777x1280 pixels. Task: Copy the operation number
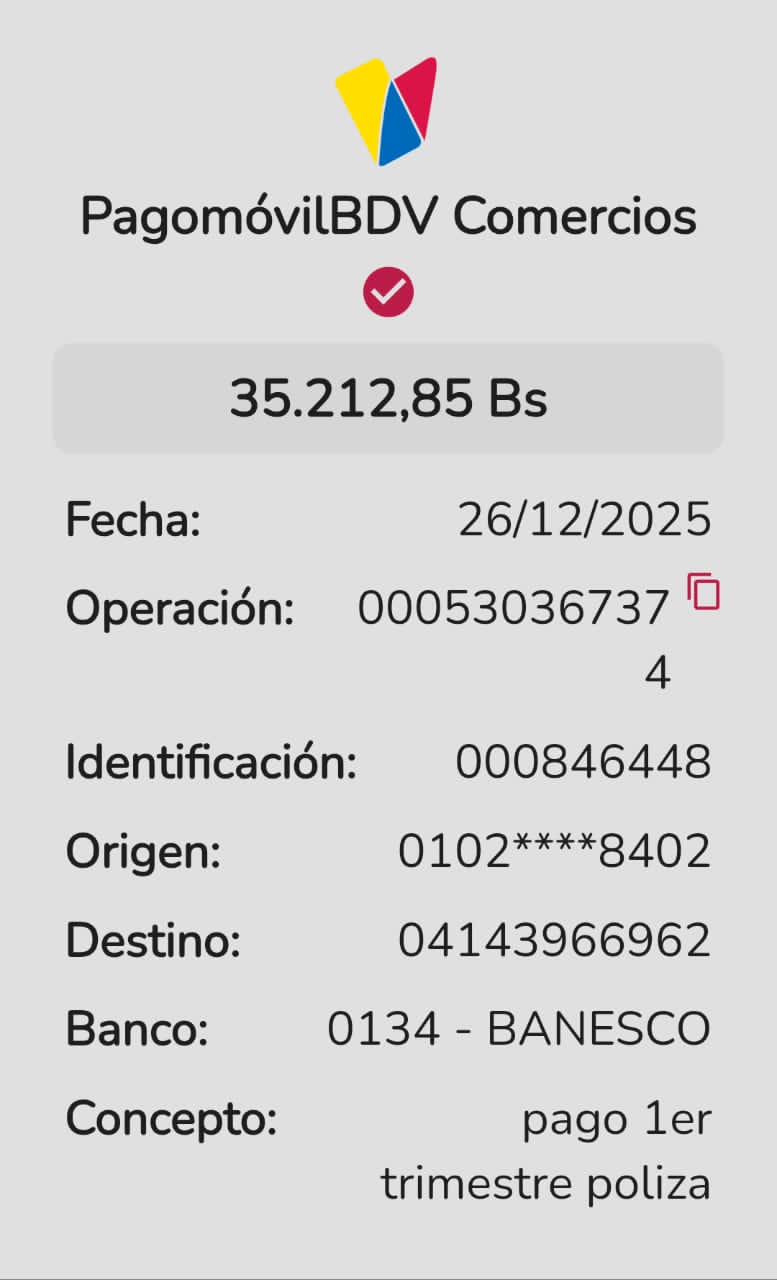pyautogui.click(x=704, y=591)
